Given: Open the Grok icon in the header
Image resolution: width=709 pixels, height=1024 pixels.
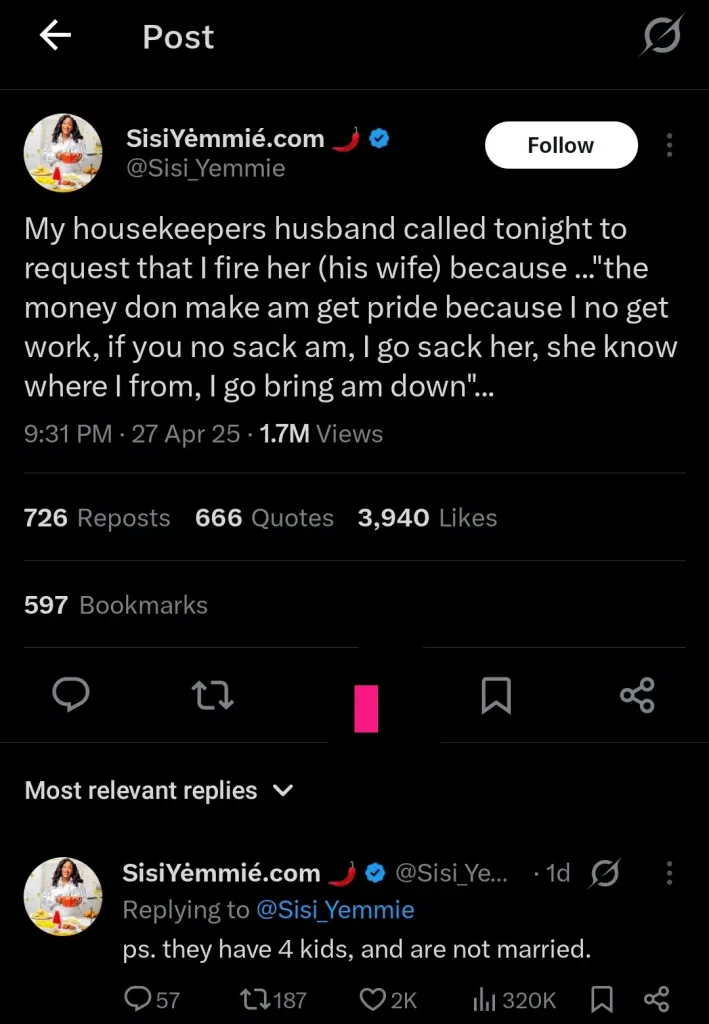Looking at the screenshot, I should pos(661,37).
